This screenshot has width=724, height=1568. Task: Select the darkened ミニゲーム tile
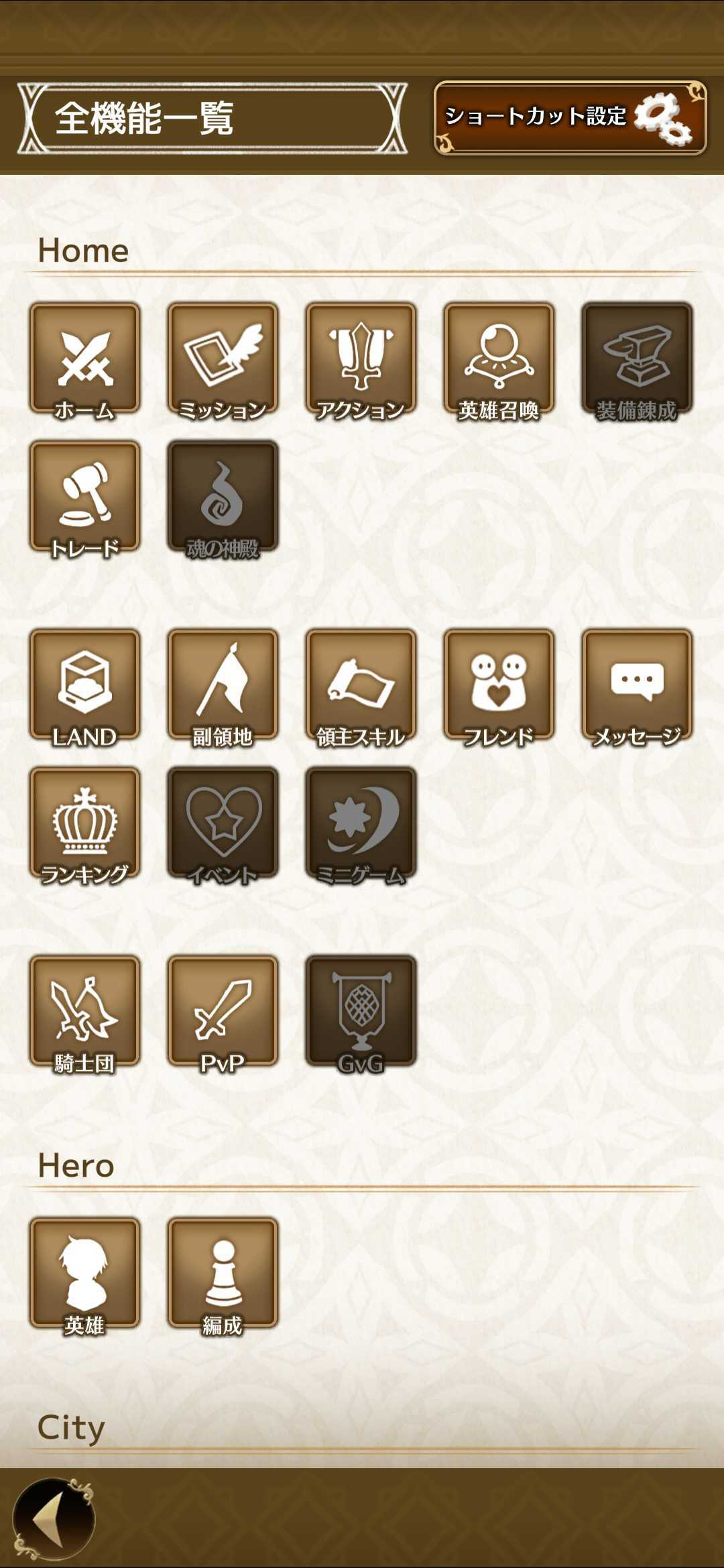pyautogui.click(x=361, y=824)
